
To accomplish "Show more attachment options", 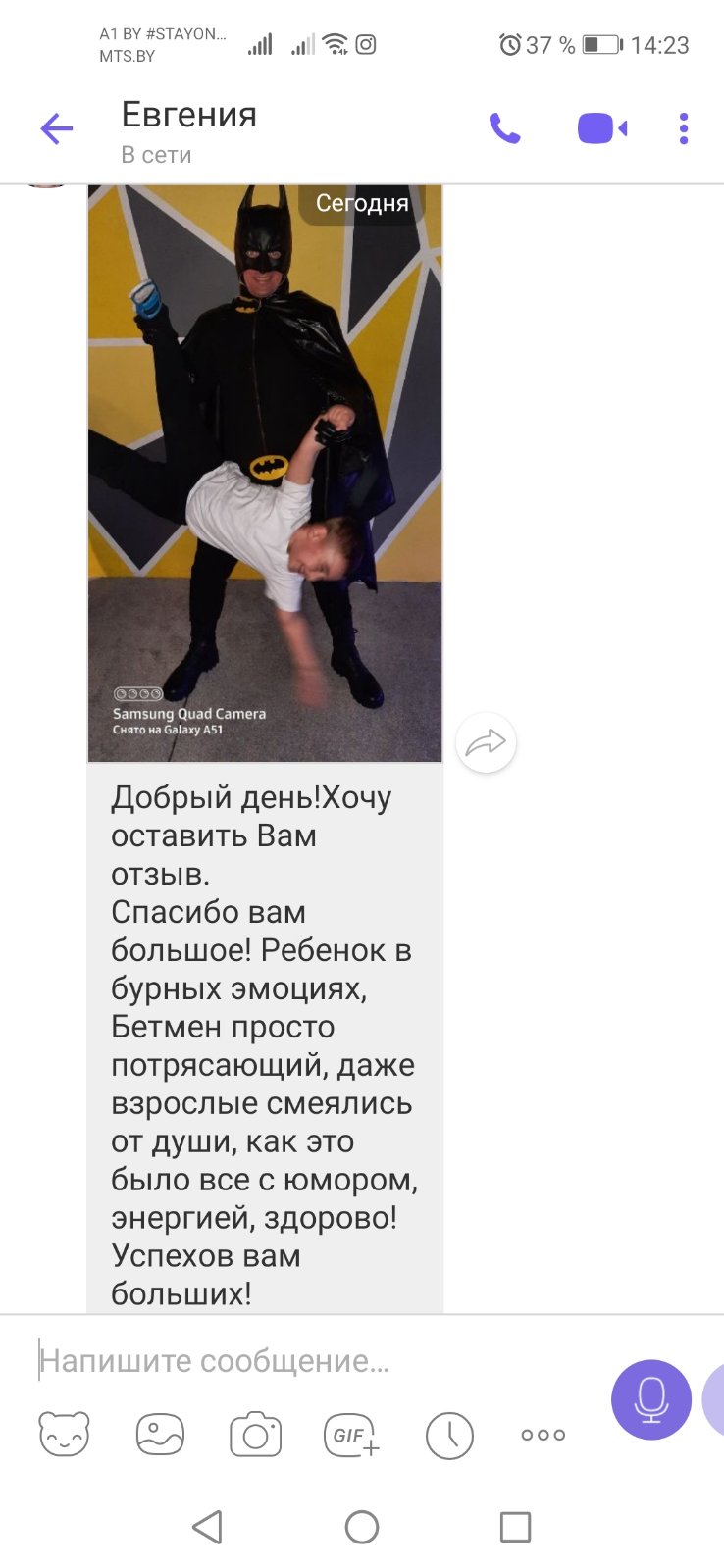I will click(543, 1435).
